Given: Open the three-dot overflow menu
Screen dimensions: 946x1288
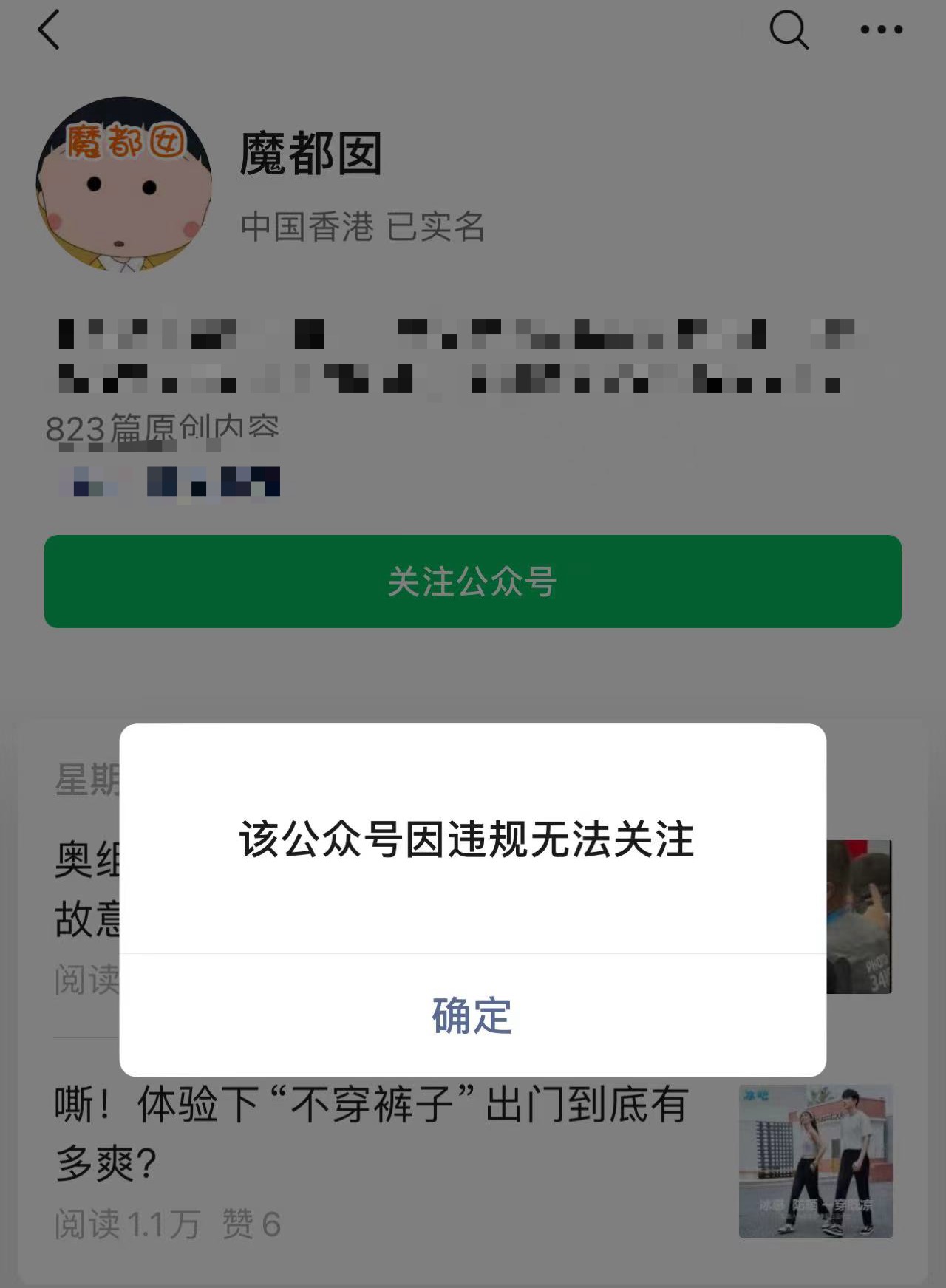Looking at the screenshot, I should point(881,30).
